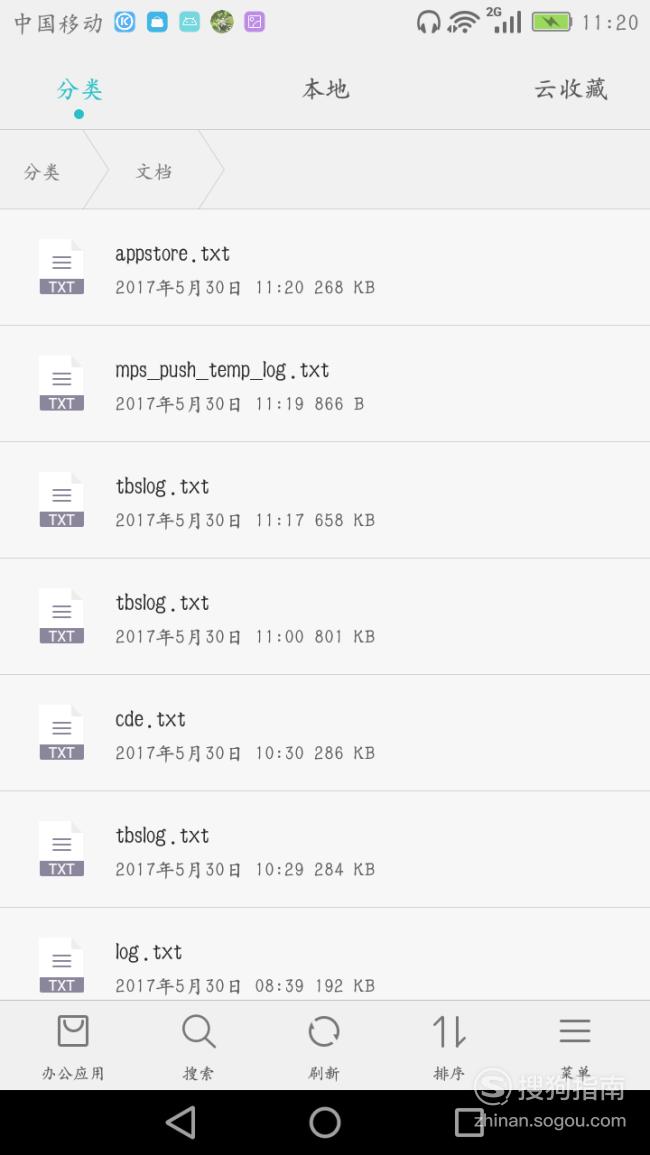Open tbslog.txt sized 801 KB
This screenshot has width=650, height=1155.
325,617
